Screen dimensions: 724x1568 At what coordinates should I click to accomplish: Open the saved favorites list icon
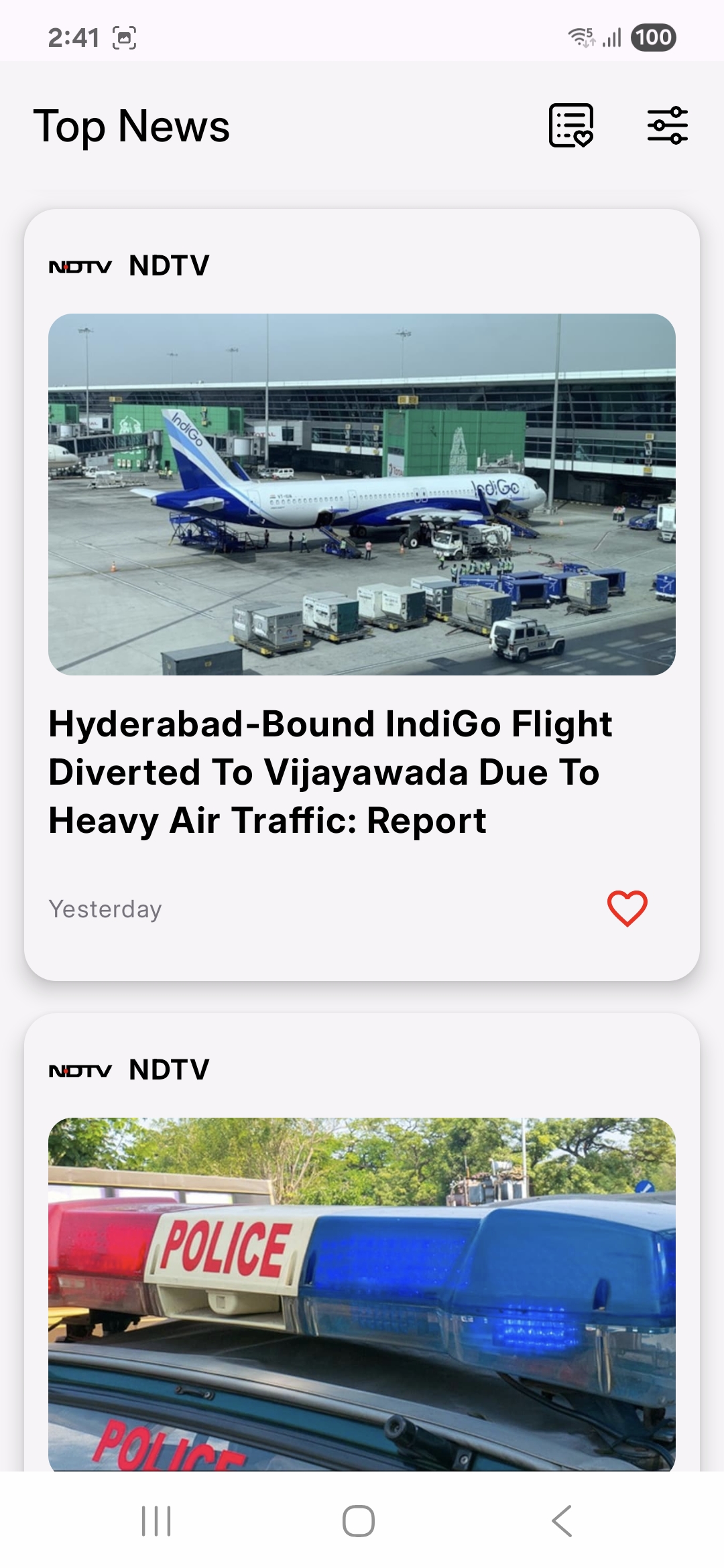[571, 125]
